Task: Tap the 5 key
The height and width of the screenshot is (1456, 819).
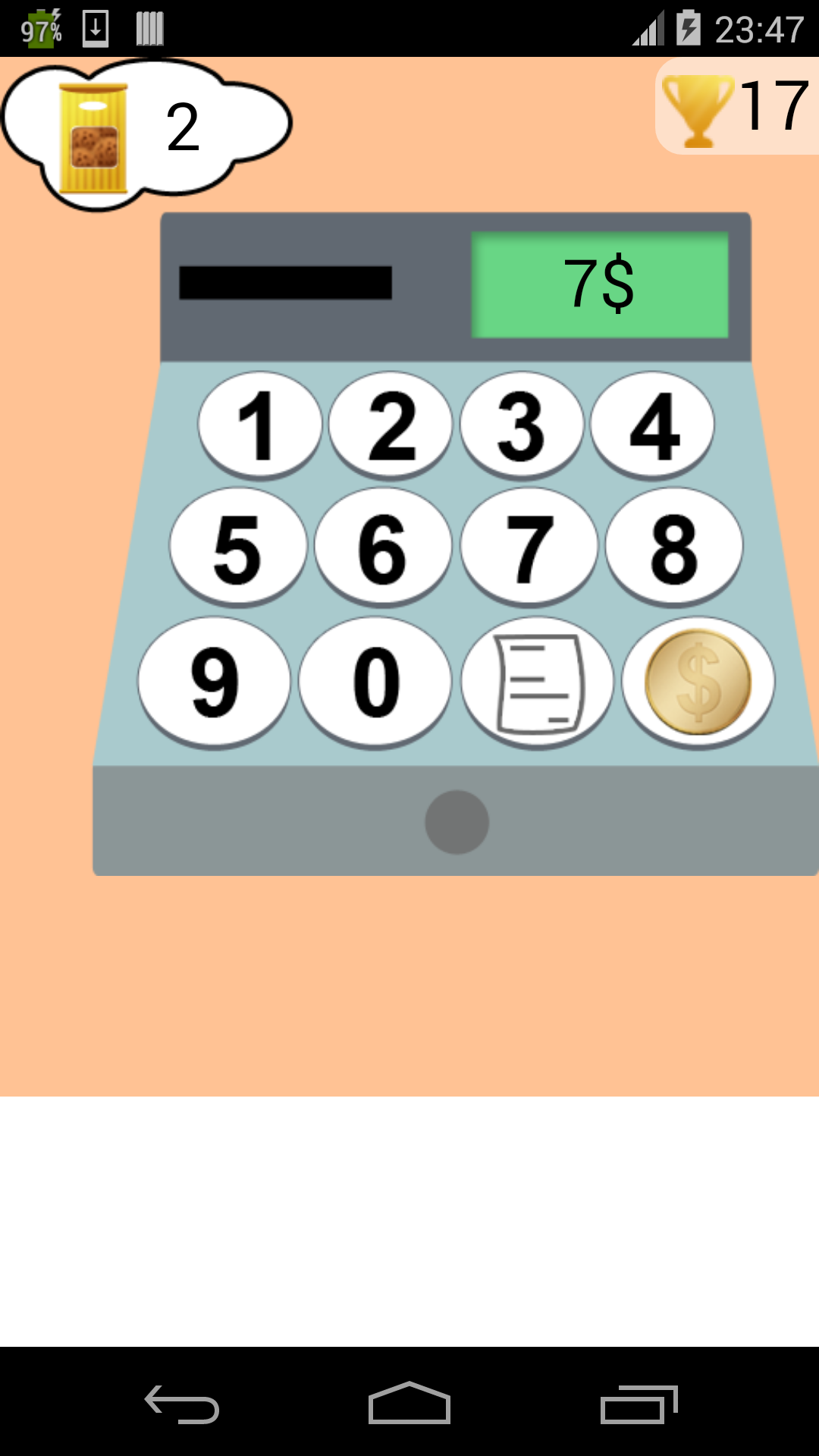Action: click(238, 547)
